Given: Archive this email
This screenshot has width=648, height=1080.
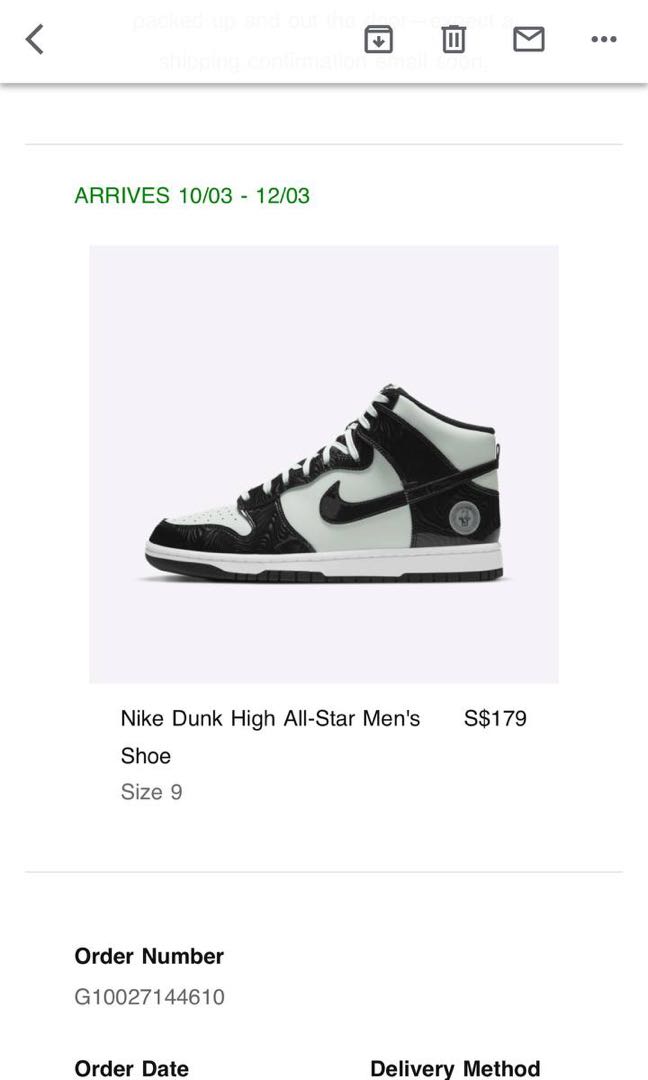Looking at the screenshot, I should pyautogui.click(x=378, y=39).
